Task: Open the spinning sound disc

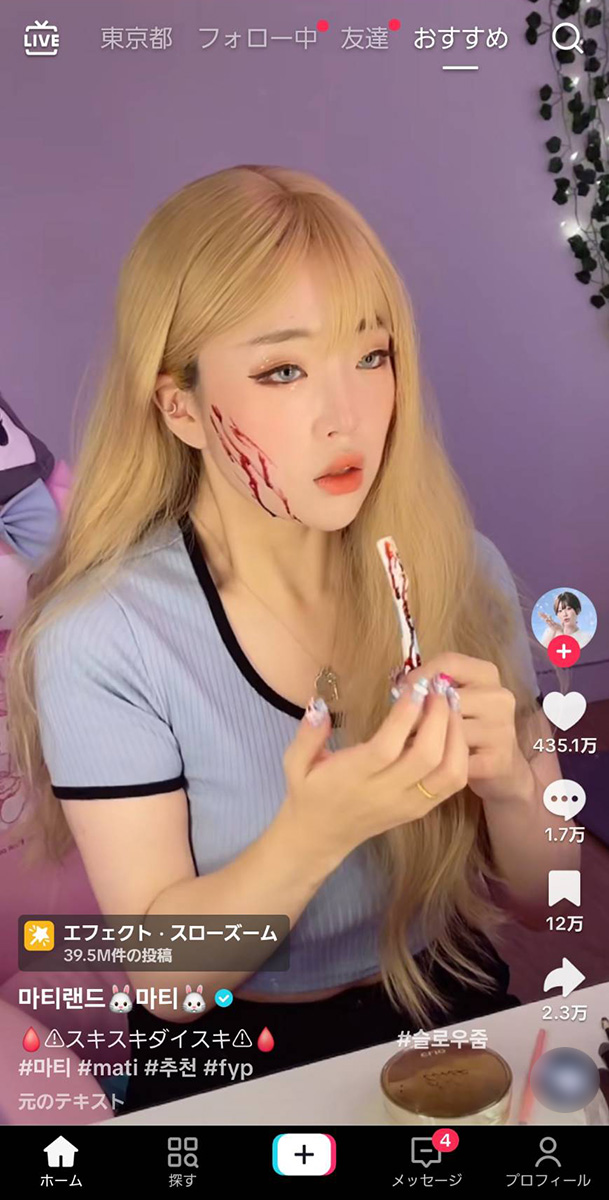Action: (564, 1080)
